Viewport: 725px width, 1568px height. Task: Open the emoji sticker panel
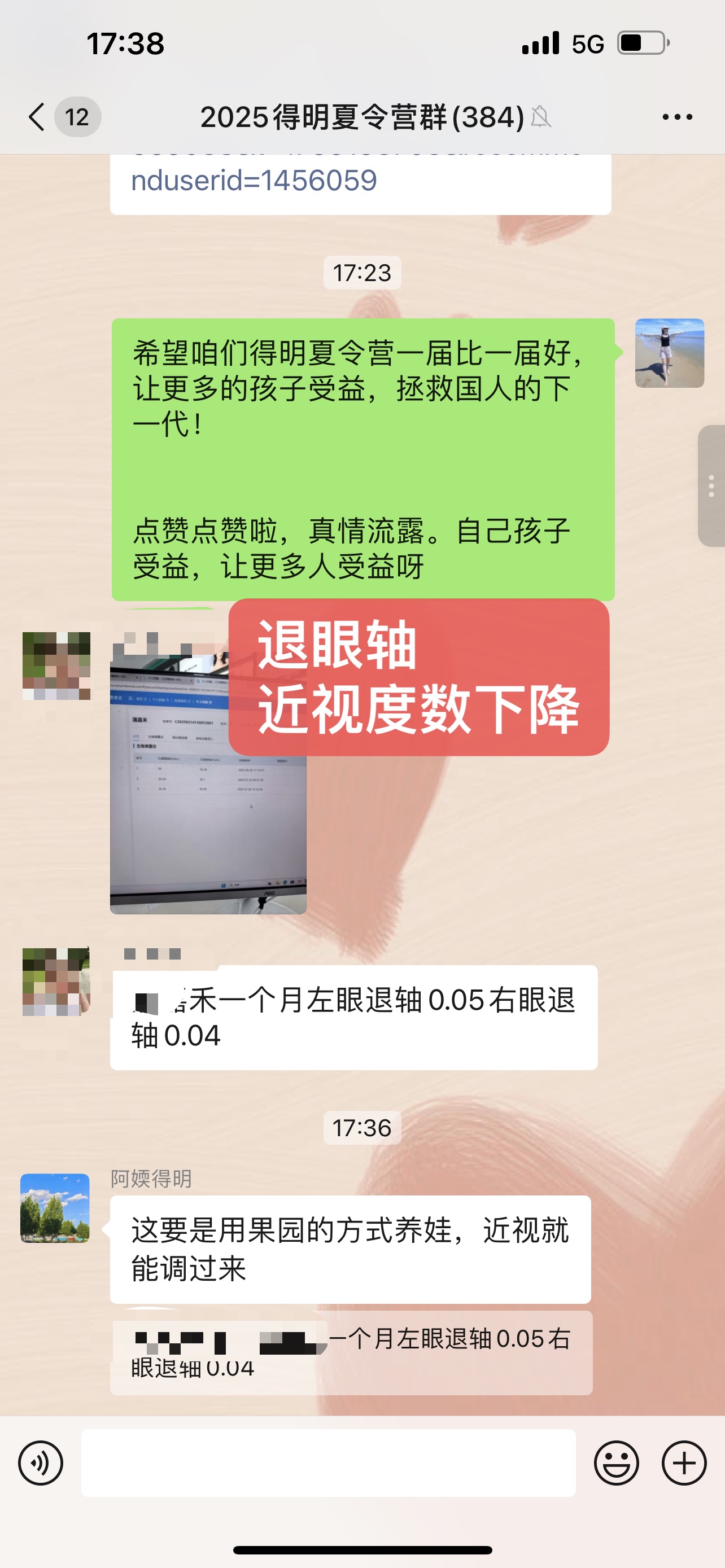tap(616, 1462)
